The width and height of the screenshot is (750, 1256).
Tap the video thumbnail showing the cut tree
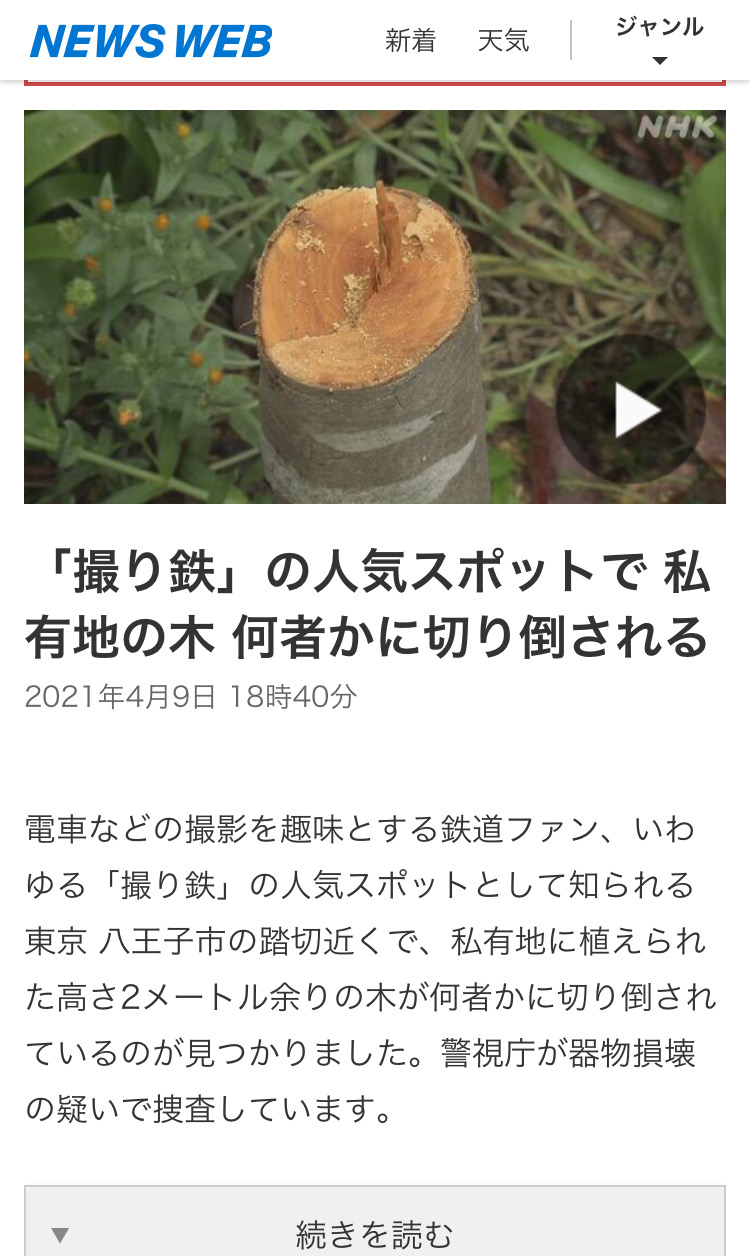[x=375, y=306]
